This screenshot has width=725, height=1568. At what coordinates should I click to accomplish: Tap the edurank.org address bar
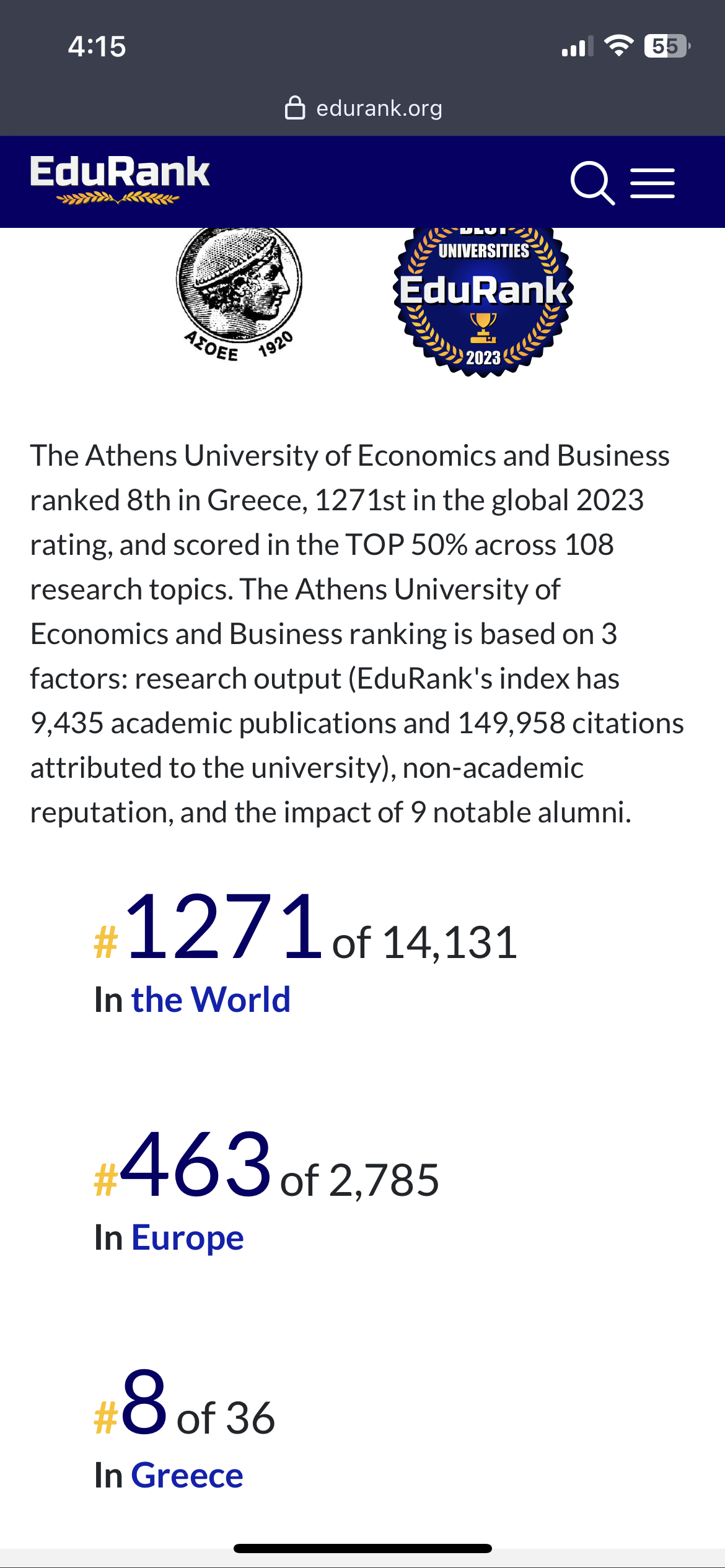(x=363, y=108)
